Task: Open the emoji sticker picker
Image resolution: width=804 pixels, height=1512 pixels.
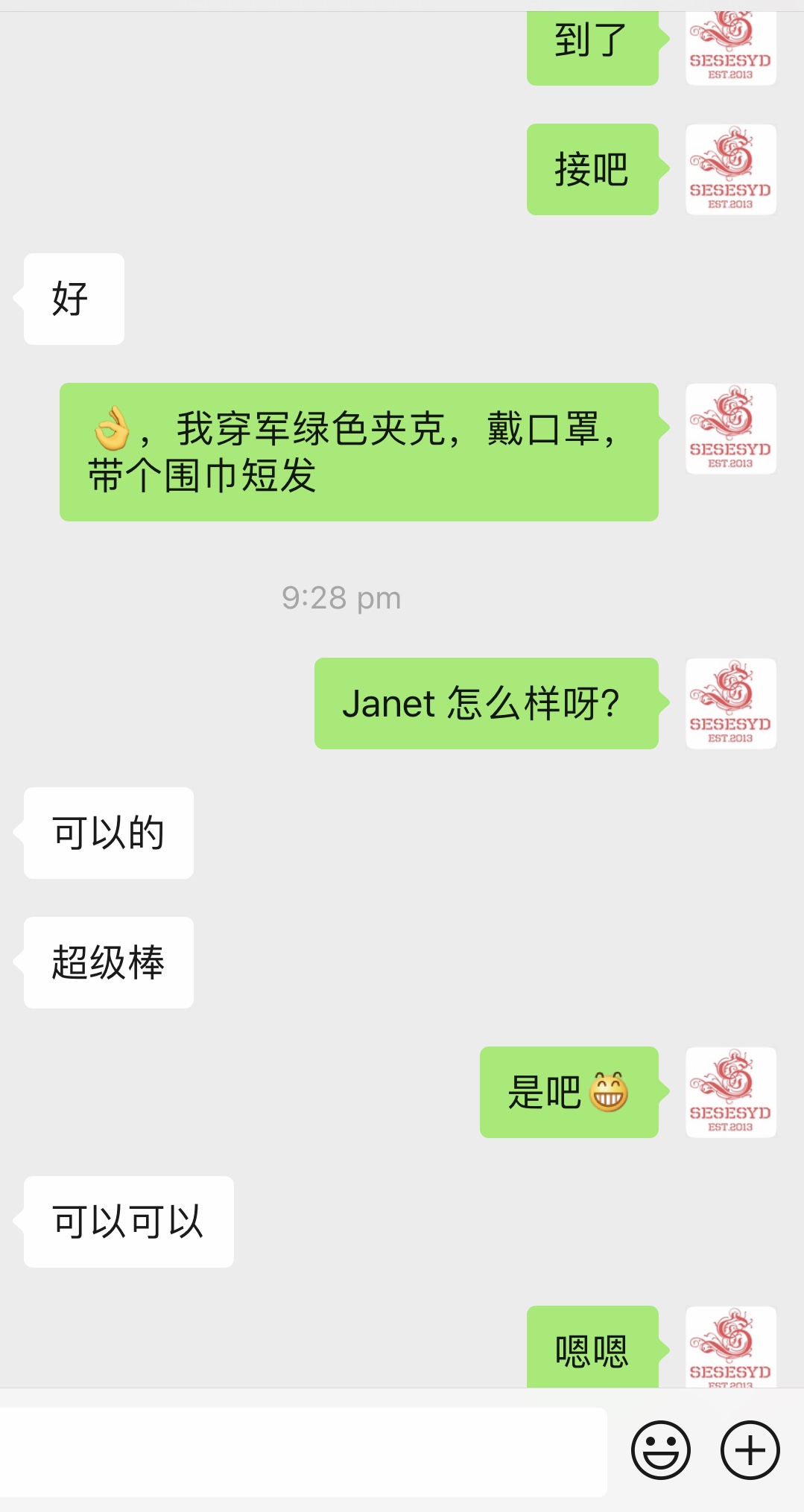Action: click(x=660, y=1450)
